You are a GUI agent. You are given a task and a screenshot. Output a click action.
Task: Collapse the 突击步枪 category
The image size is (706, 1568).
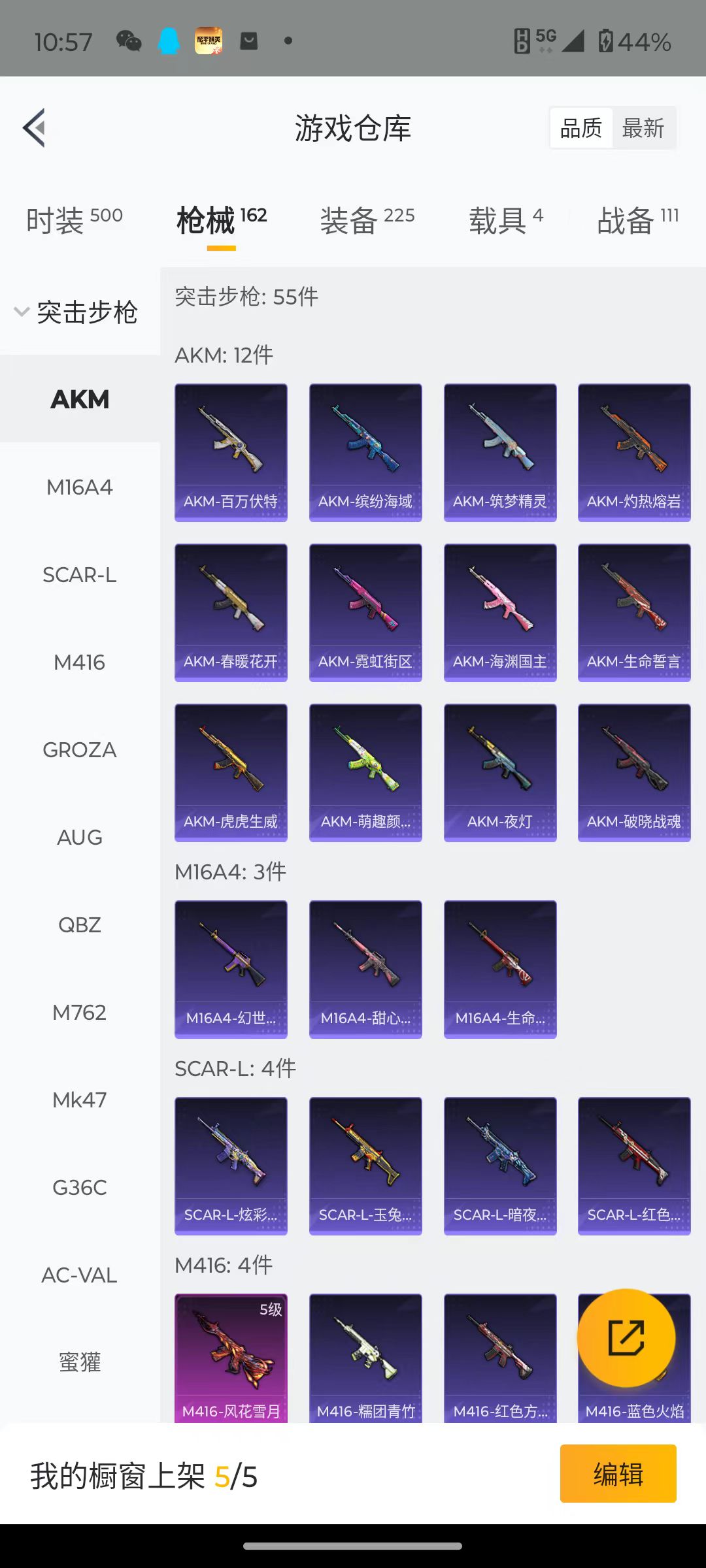(x=75, y=312)
